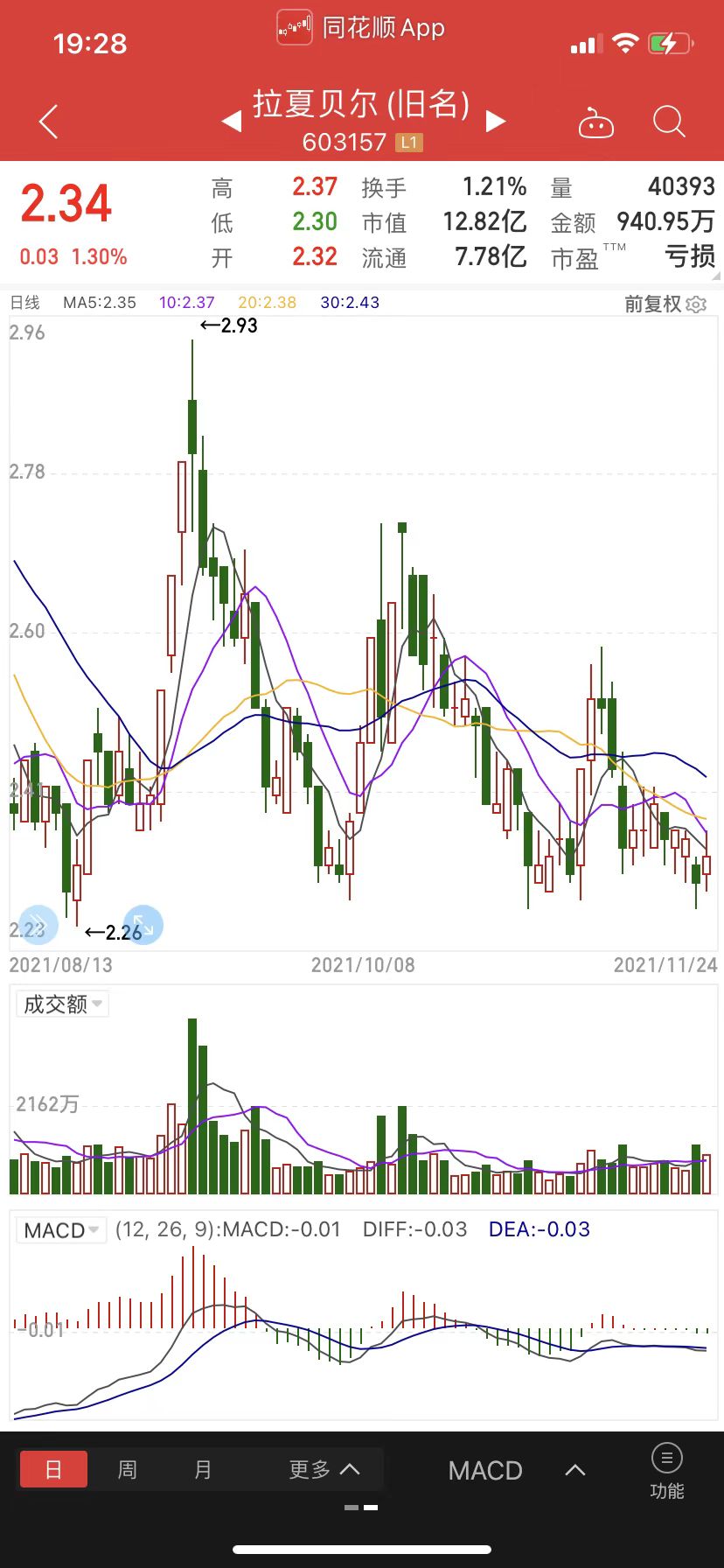Open the 功能 menu icon
Image resolution: width=724 pixels, height=1568 pixels.
pyautogui.click(x=666, y=1459)
